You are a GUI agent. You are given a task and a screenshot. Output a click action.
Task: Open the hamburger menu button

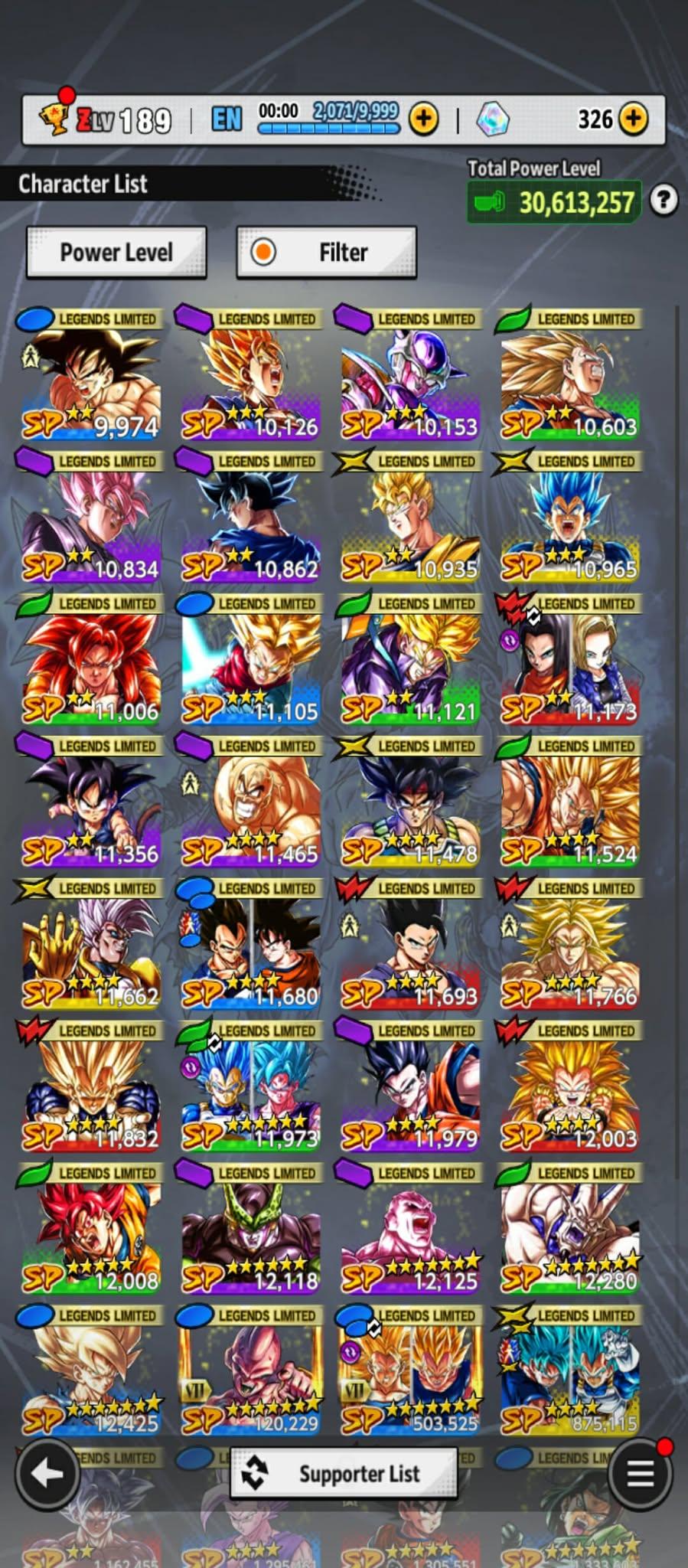640,1472
